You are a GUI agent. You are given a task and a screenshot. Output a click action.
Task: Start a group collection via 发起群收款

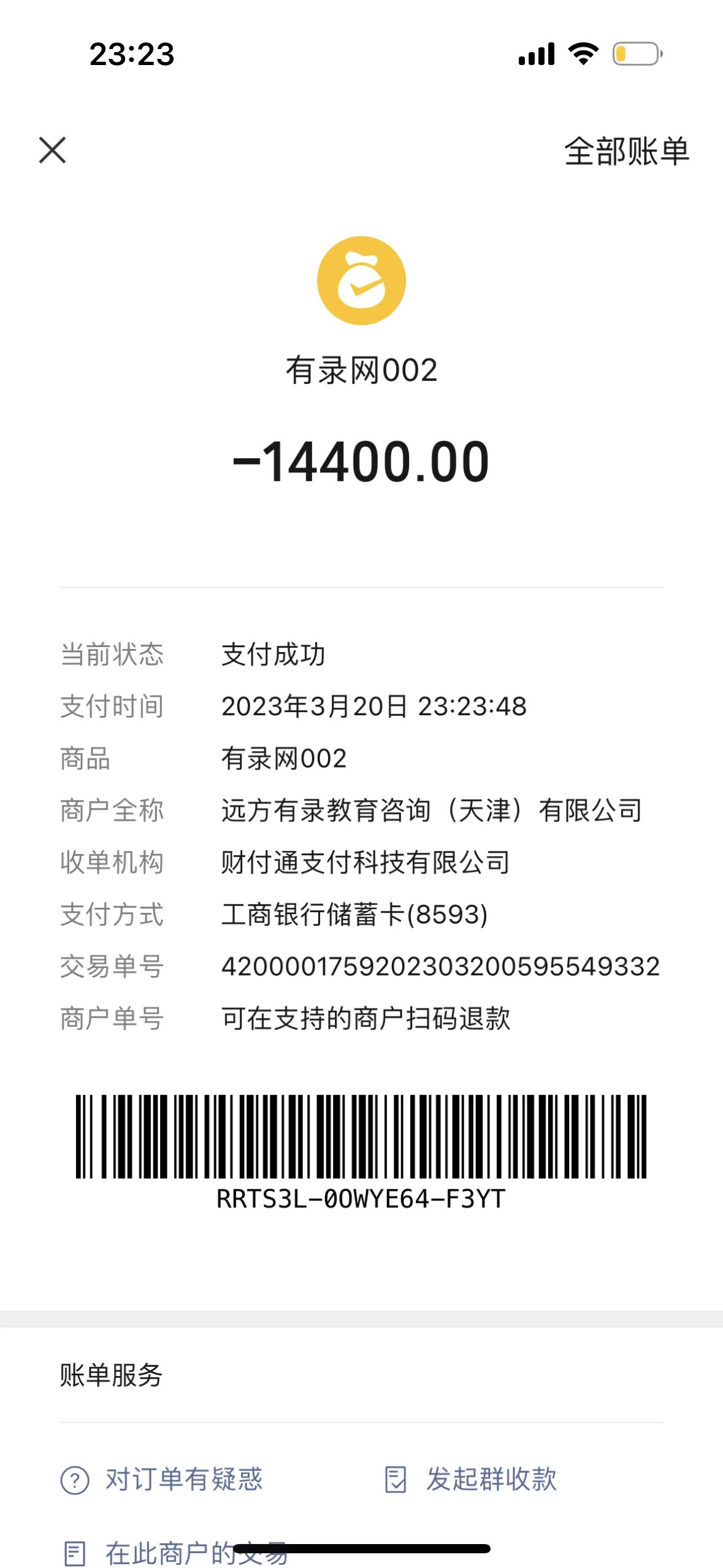click(471, 1479)
